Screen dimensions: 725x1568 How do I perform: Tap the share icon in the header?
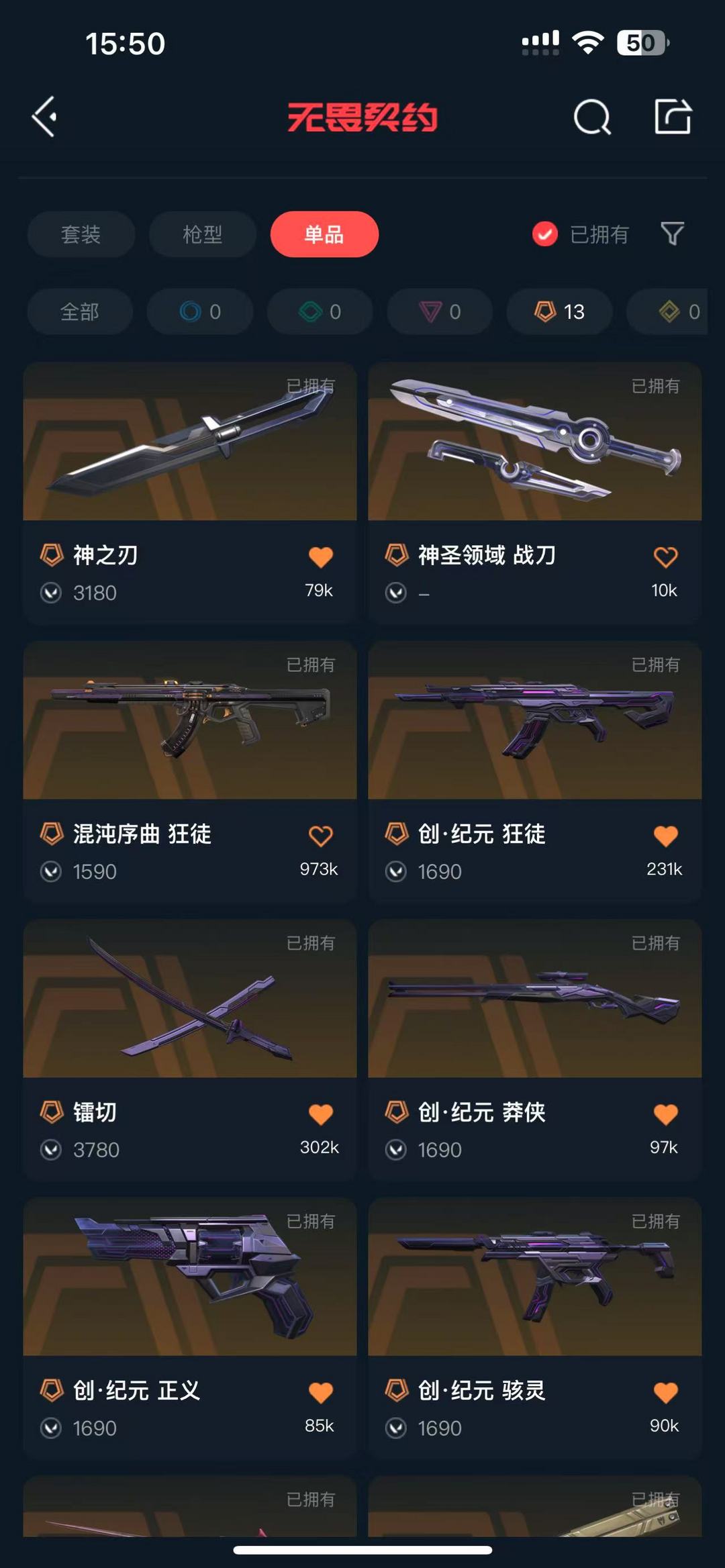[x=673, y=117]
